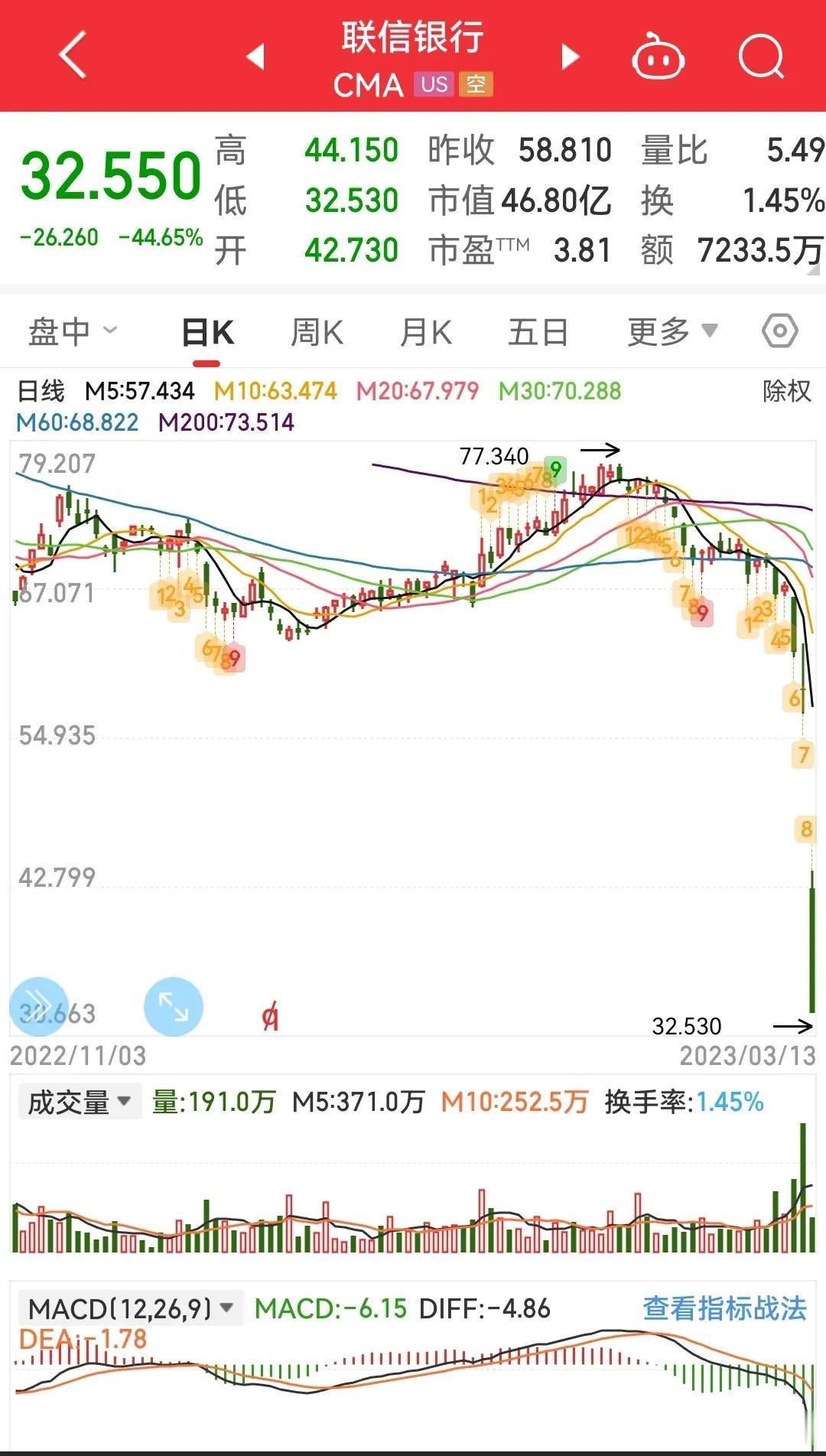Switch to the previous stock

click(x=255, y=56)
